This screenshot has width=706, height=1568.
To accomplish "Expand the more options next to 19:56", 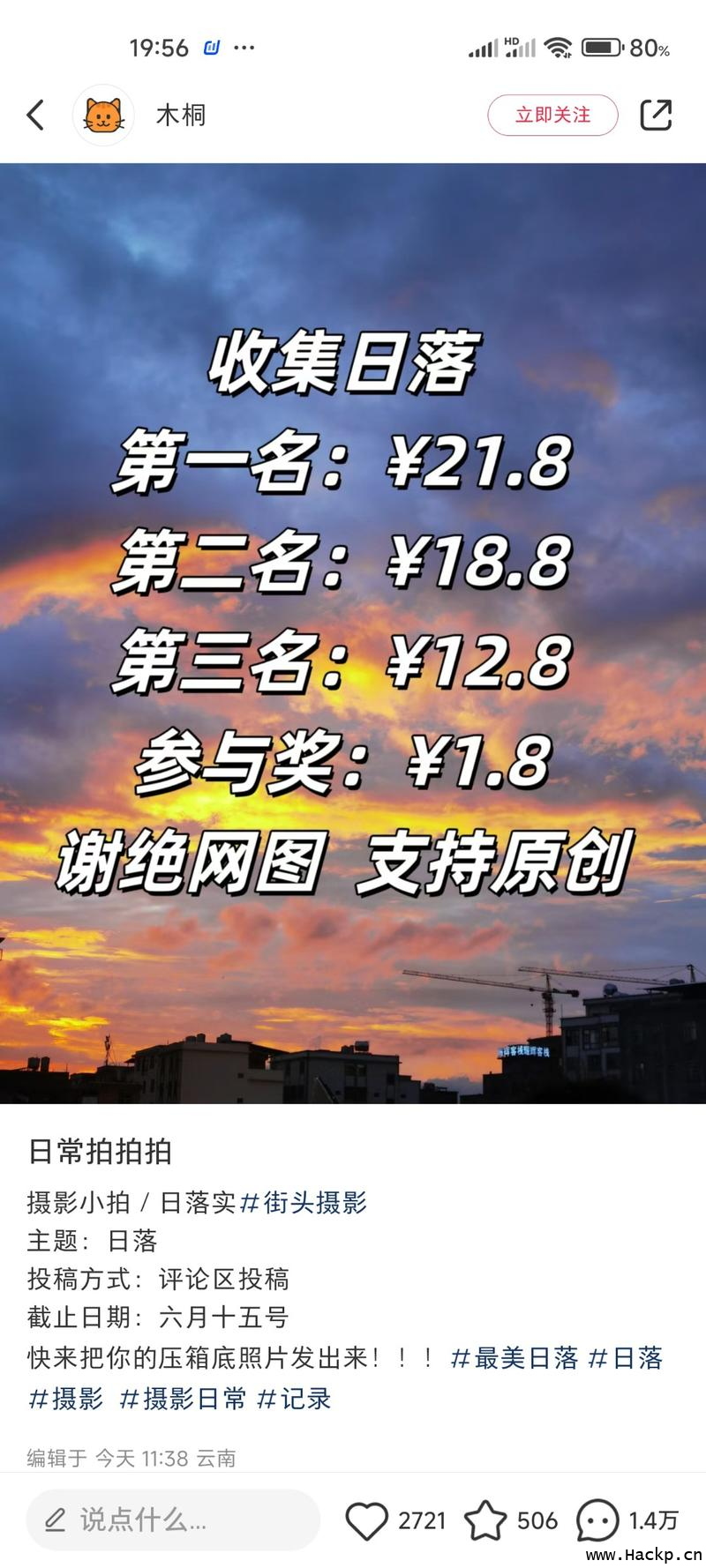I will tap(244, 49).
